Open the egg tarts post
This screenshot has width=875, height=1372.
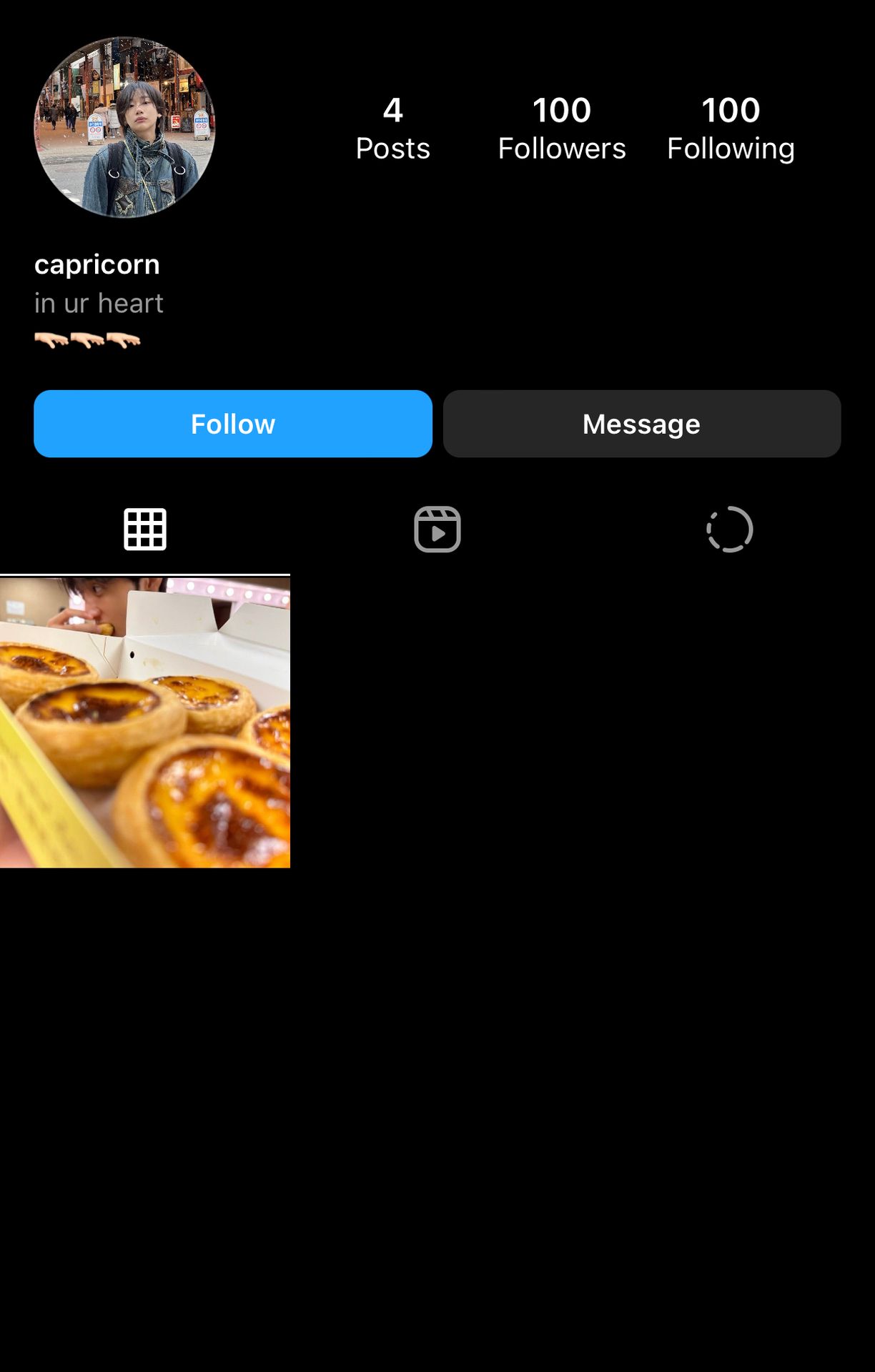pyautogui.click(x=145, y=722)
